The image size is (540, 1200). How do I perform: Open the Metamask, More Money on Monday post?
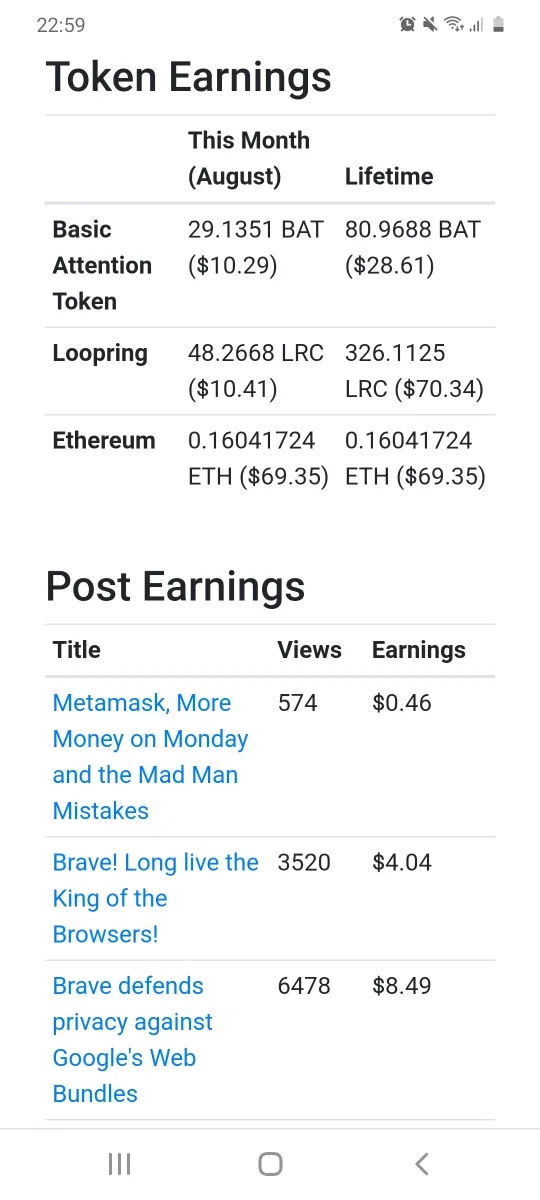[x=150, y=757]
